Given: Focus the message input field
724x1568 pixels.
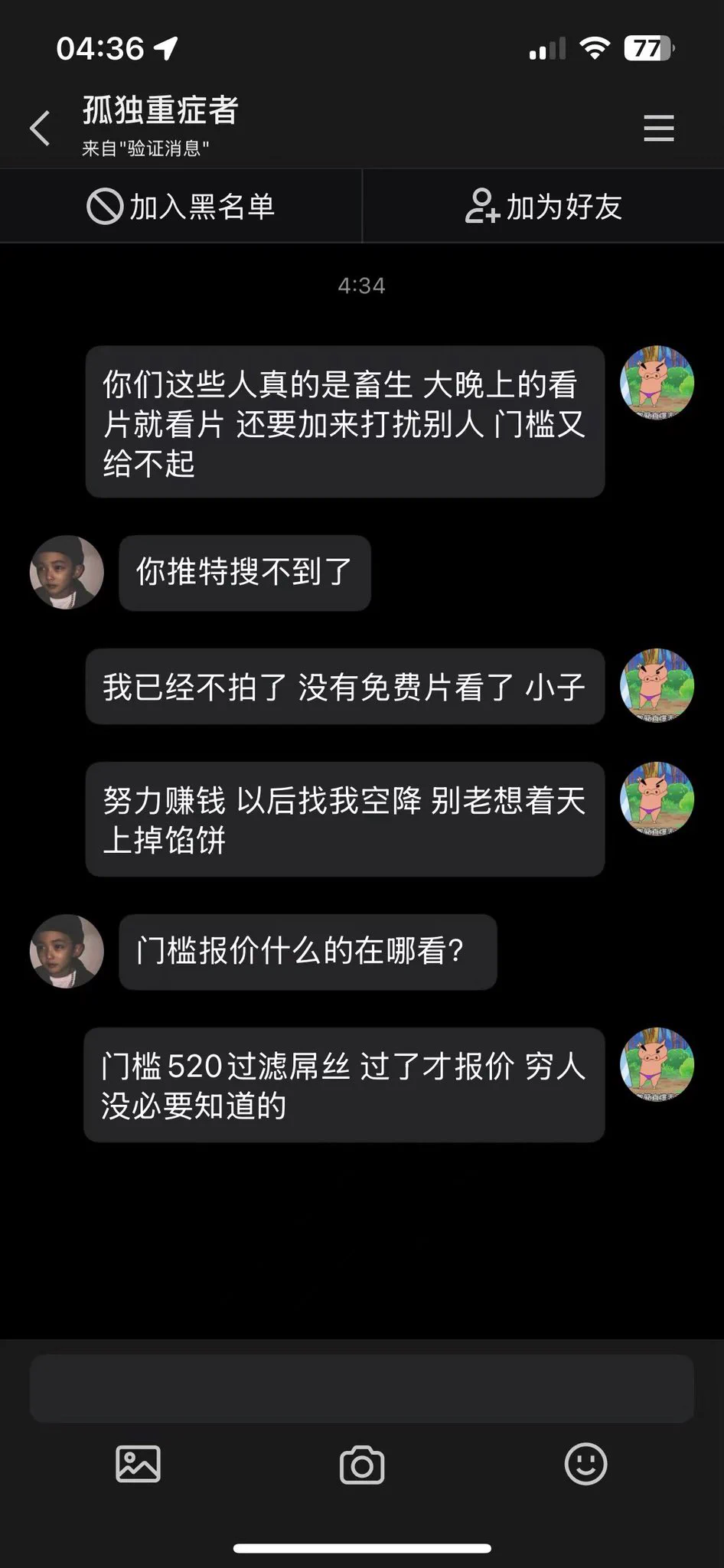Looking at the screenshot, I should pyautogui.click(x=361, y=1388).
